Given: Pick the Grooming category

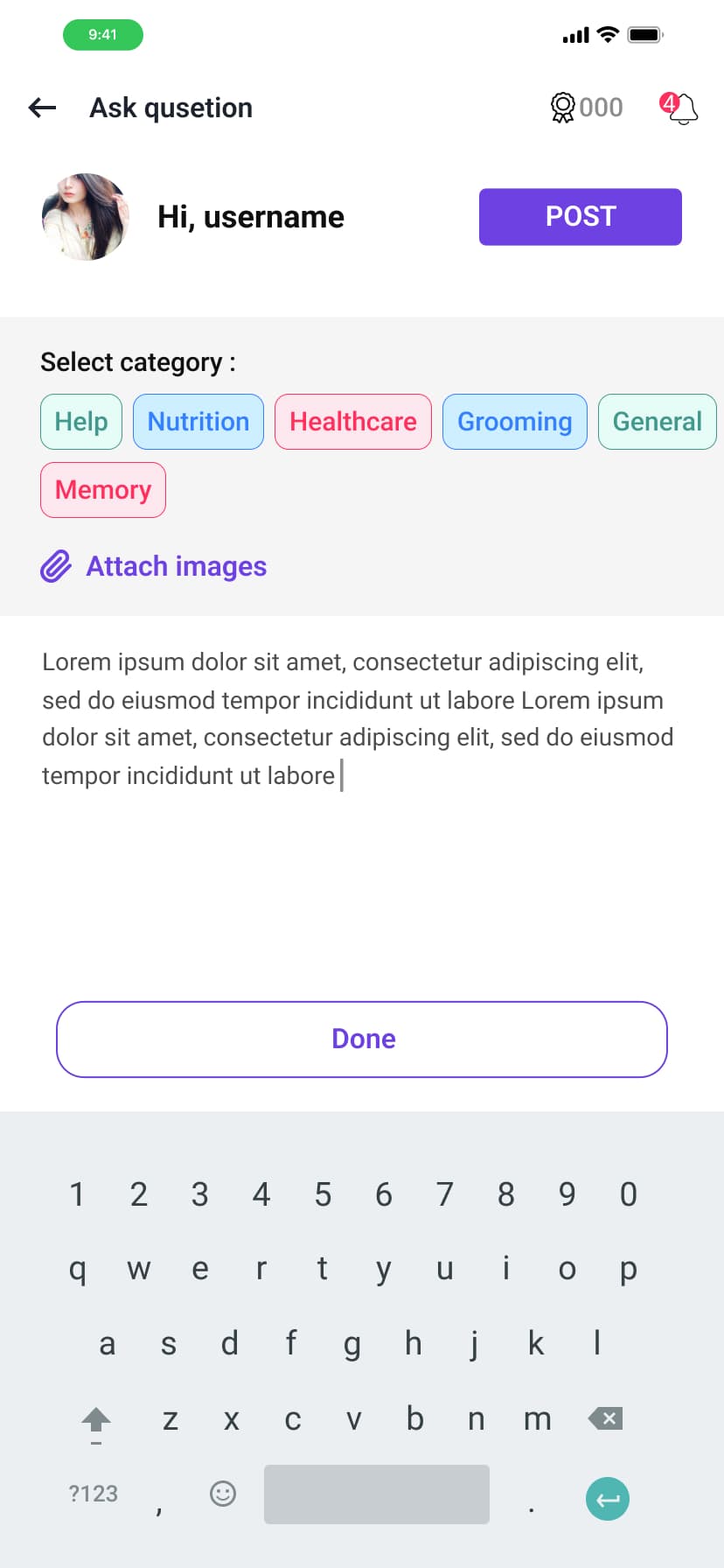Looking at the screenshot, I should coord(514,422).
